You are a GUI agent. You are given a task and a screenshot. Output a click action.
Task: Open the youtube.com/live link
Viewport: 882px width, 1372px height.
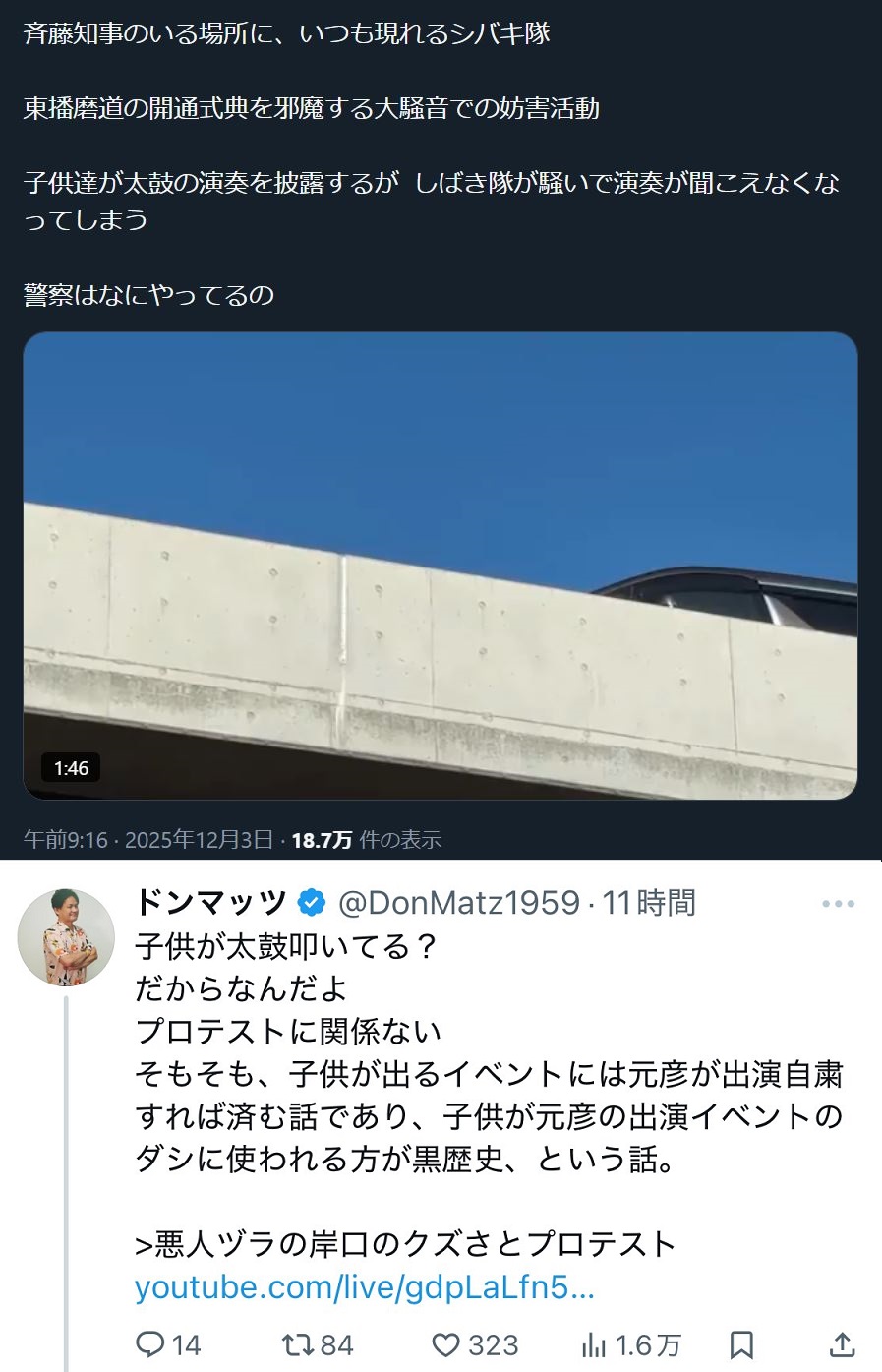coord(364,1287)
